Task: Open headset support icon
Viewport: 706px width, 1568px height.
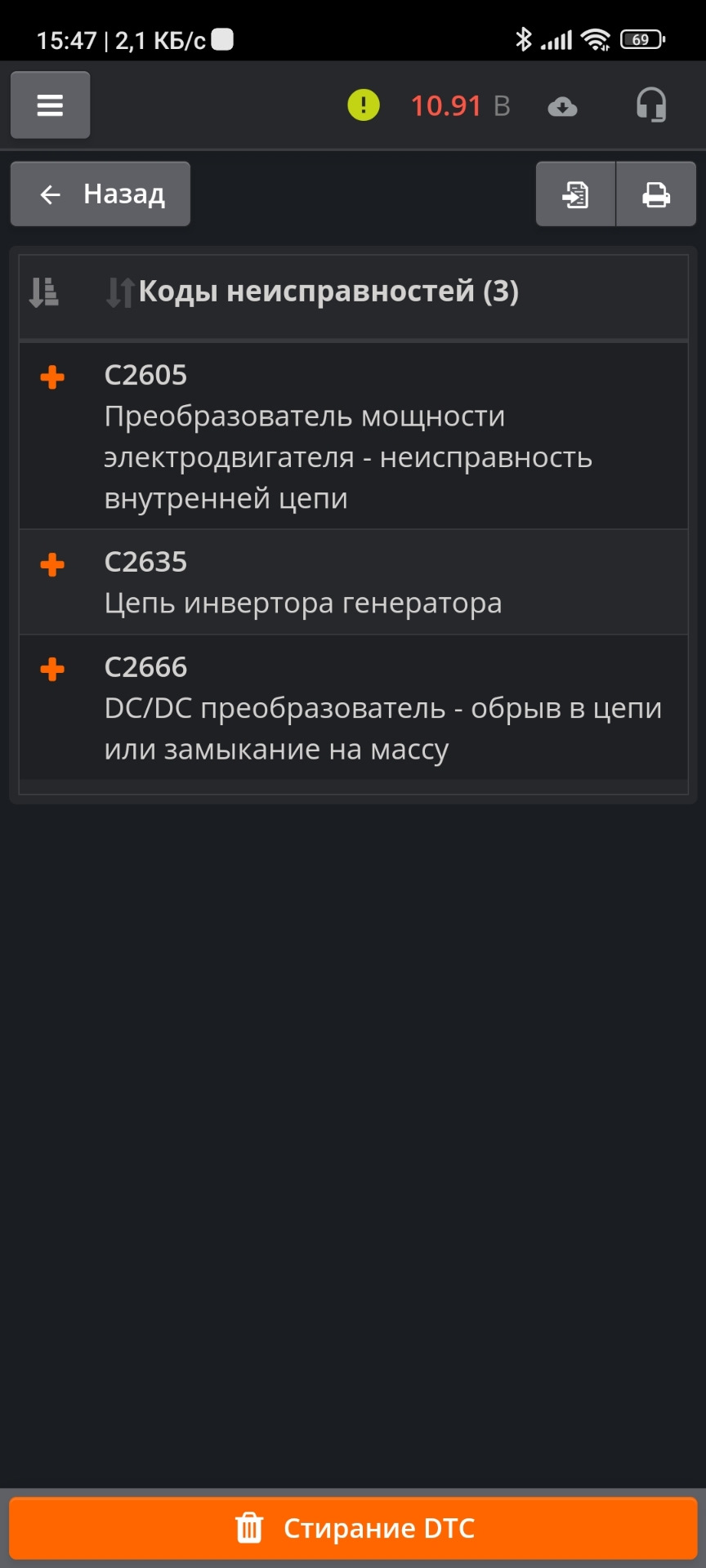Action: click(x=651, y=105)
